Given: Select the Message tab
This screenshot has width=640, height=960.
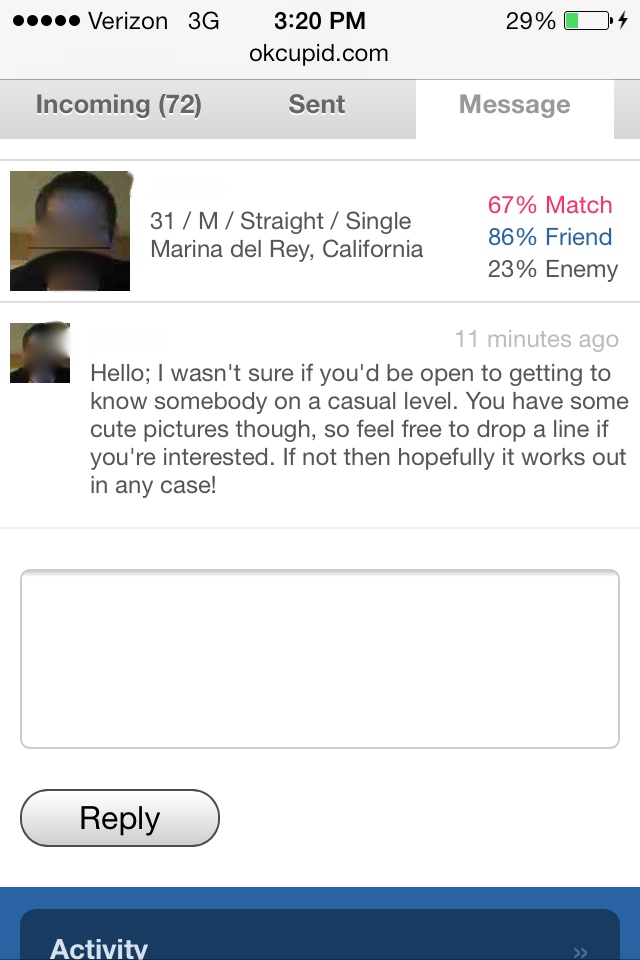Looking at the screenshot, I should [x=514, y=105].
